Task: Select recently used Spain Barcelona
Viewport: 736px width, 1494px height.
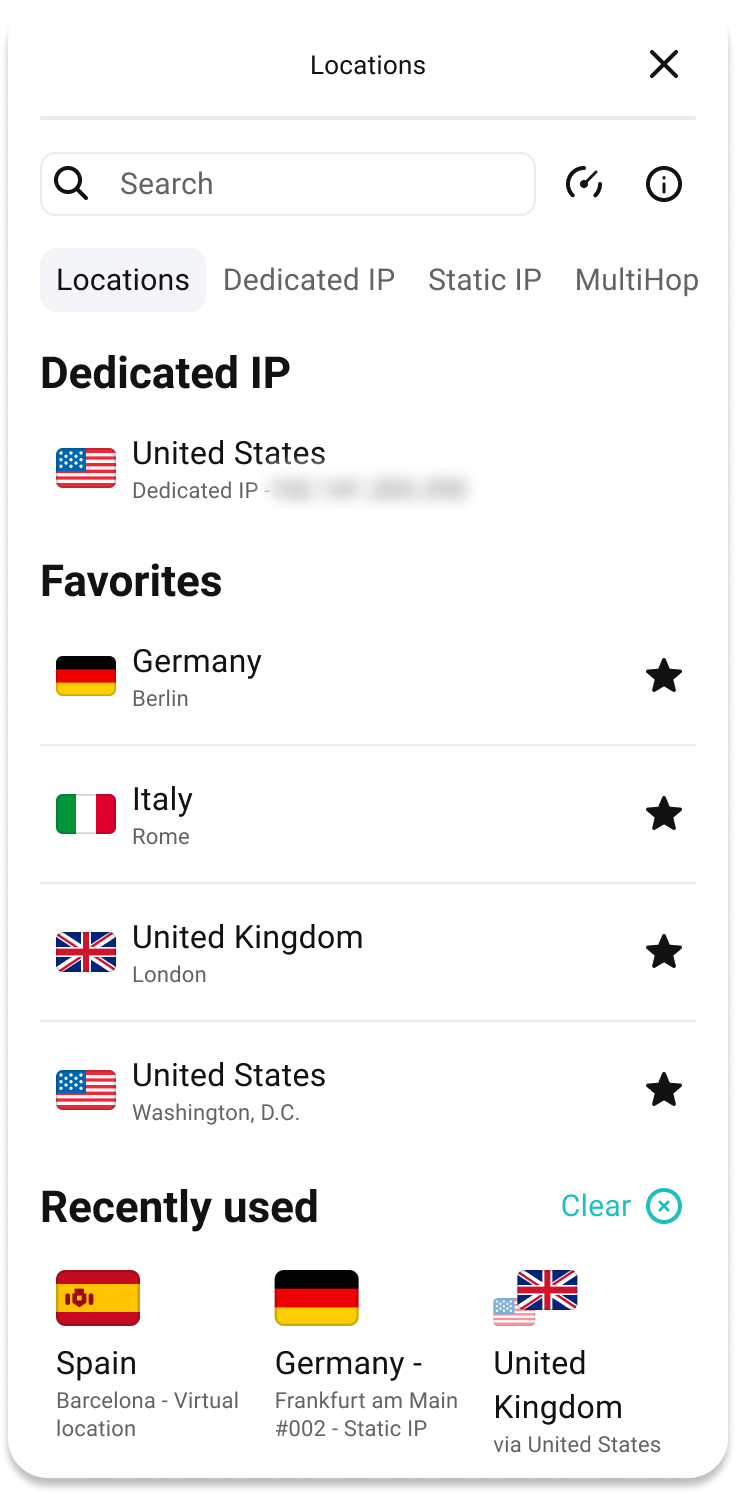Action: (x=148, y=1355)
